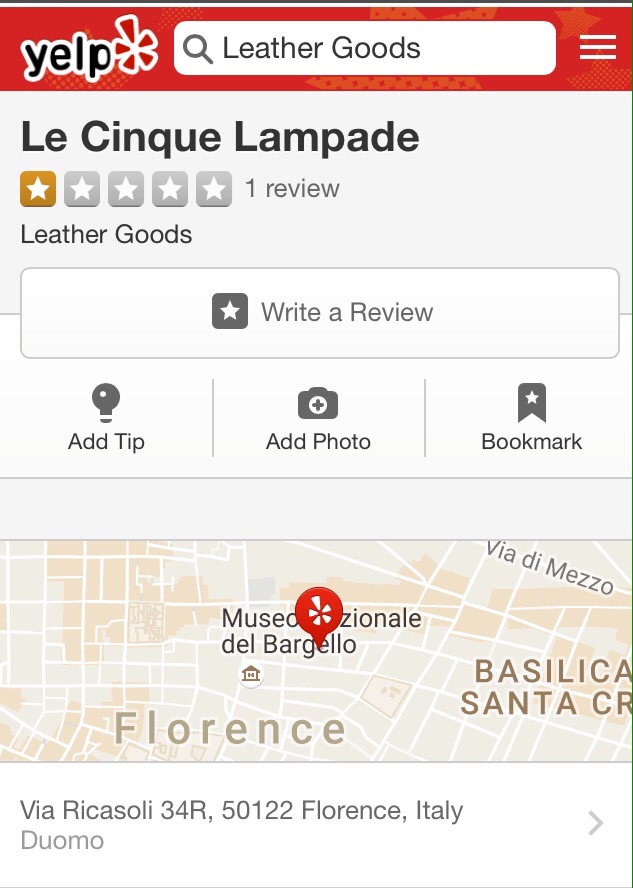Add a photo of this business

point(318,420)
